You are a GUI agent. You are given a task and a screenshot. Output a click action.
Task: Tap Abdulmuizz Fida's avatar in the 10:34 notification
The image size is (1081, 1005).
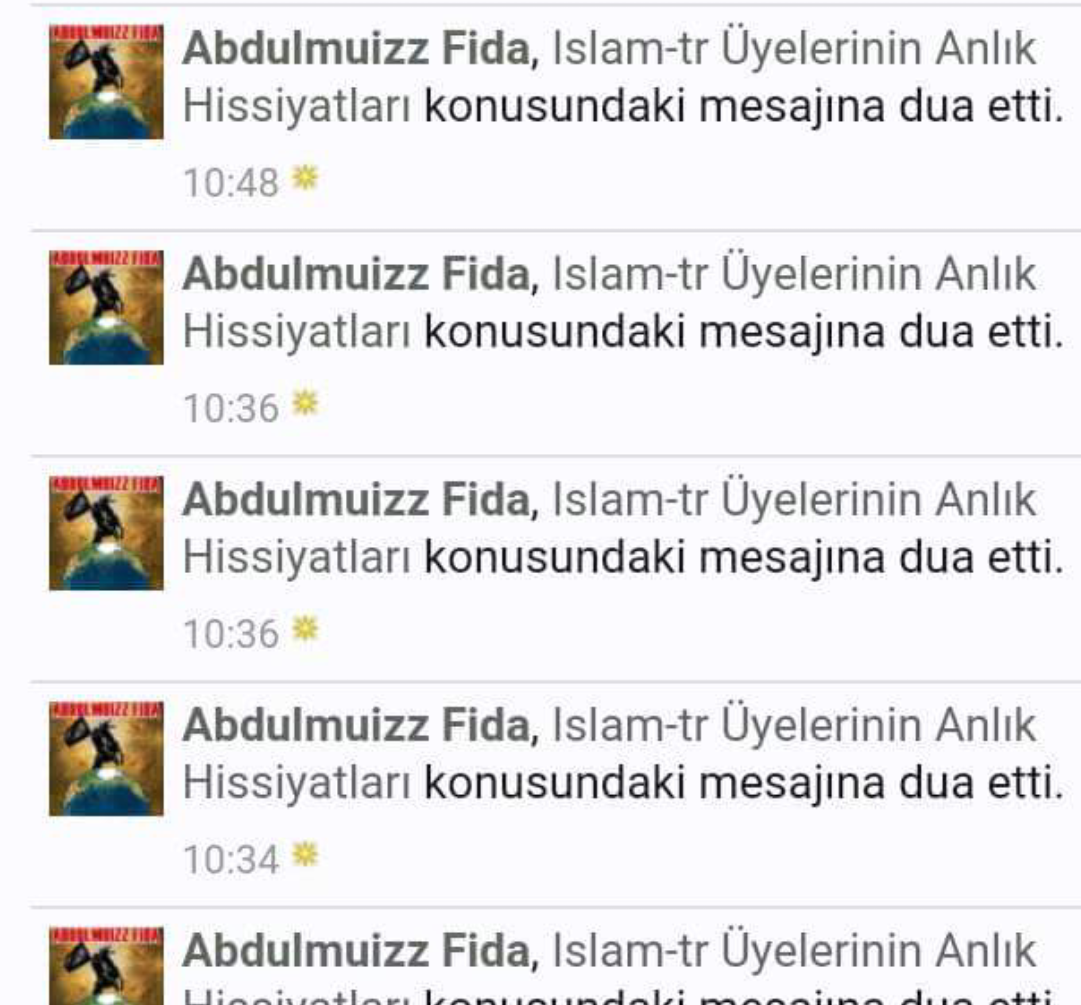pyautogui.click(x=105, y=759)
